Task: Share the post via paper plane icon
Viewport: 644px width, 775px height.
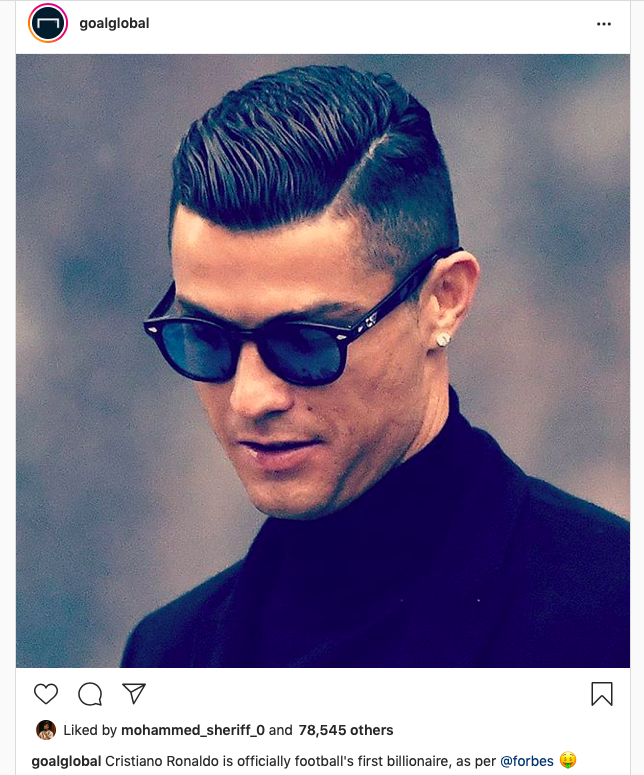Action: tap(134, 694)
